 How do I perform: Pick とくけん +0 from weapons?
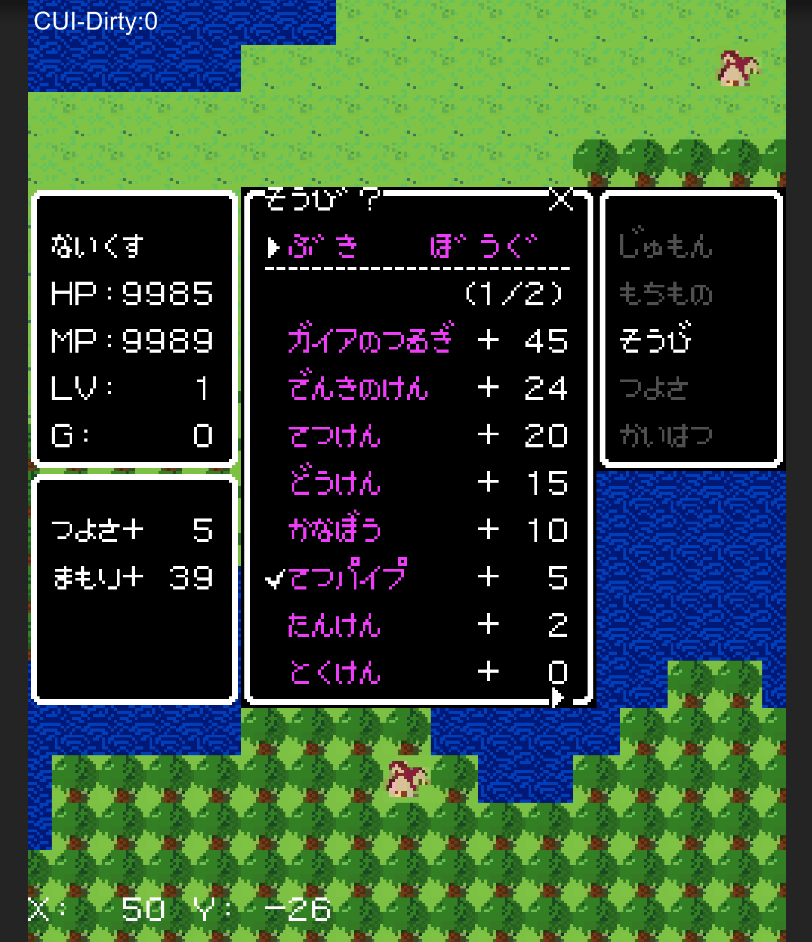click(426, 672)
